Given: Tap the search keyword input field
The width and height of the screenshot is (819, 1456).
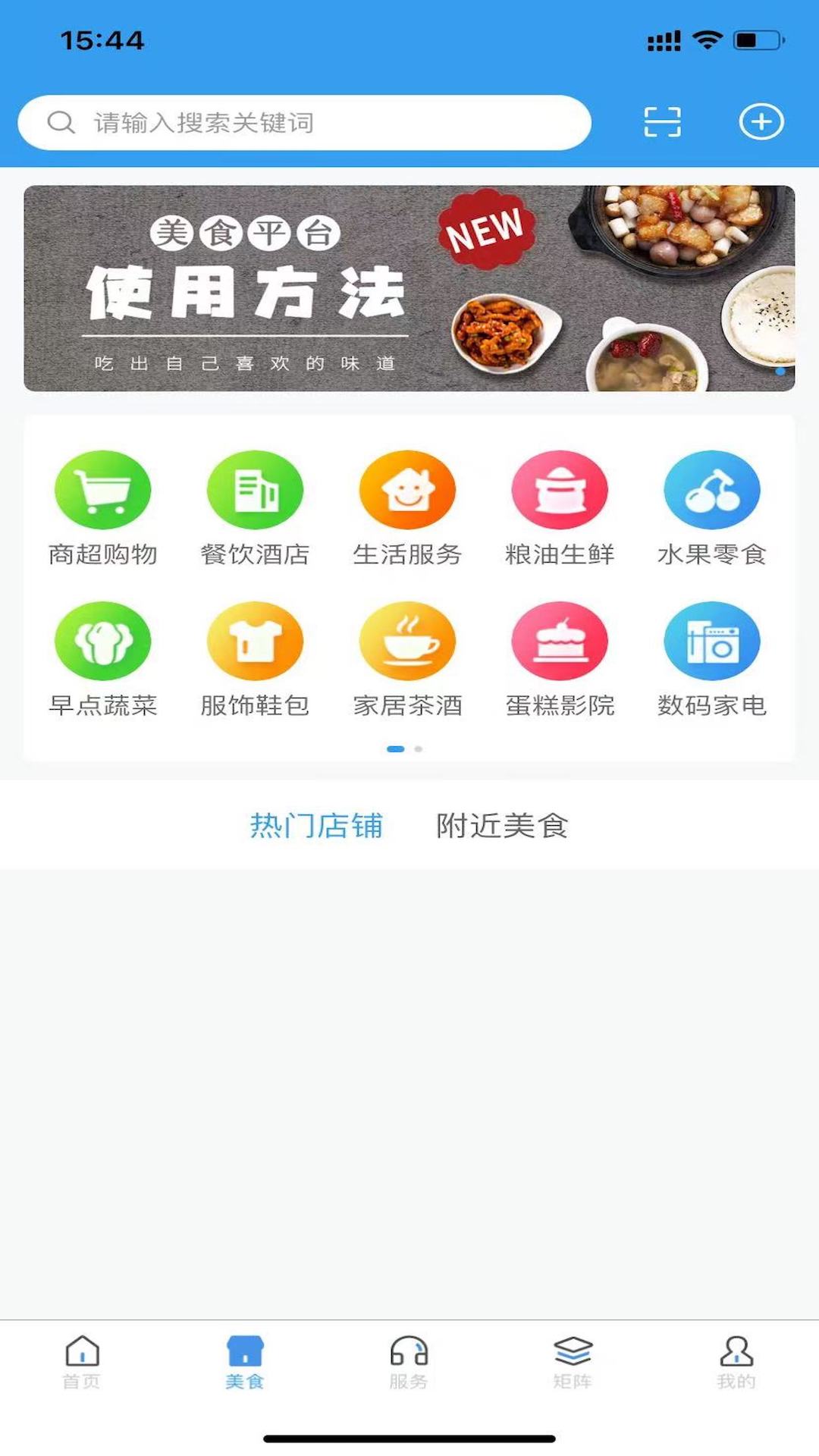Looking at the screenshot, I should (x=303, y=121).
